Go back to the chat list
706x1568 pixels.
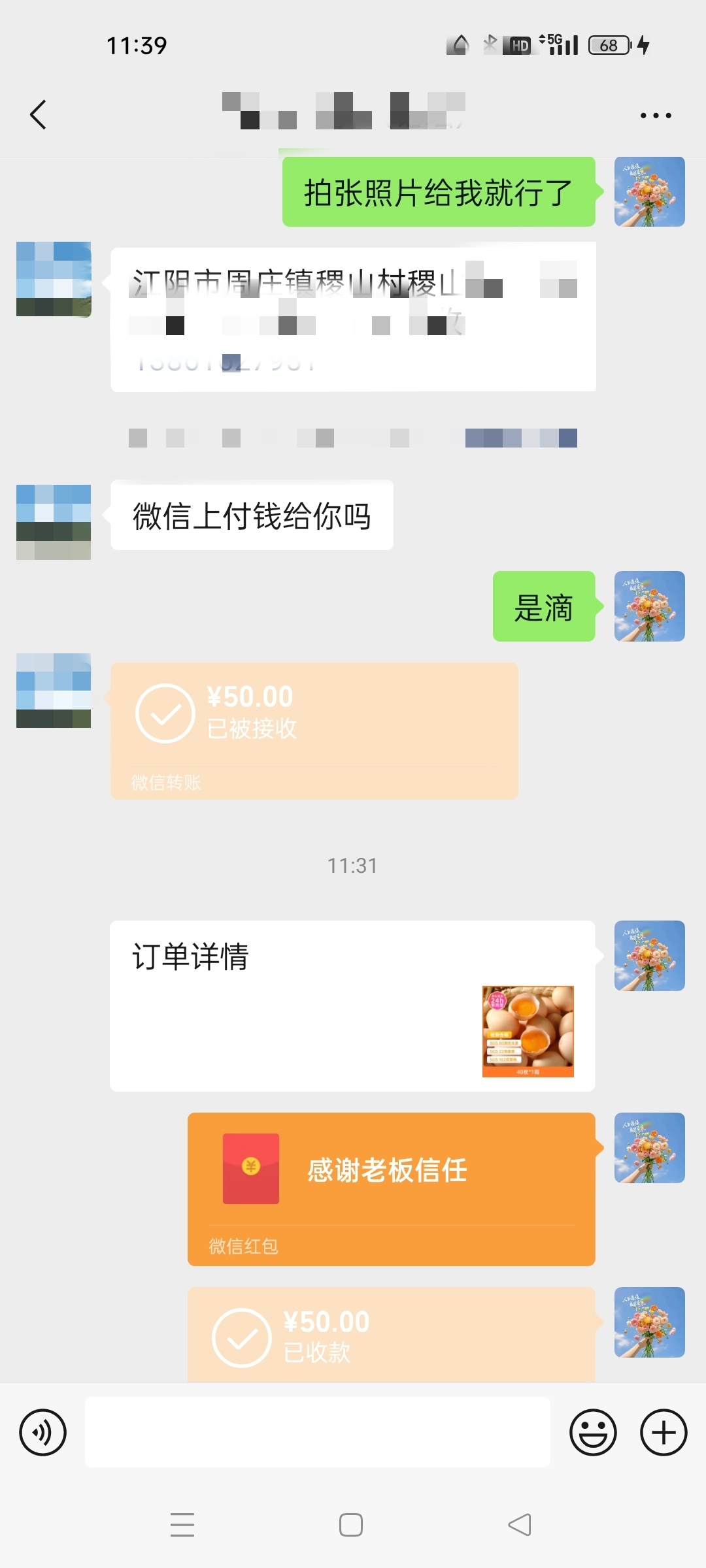pyautogui.click(x=39, y=115)
